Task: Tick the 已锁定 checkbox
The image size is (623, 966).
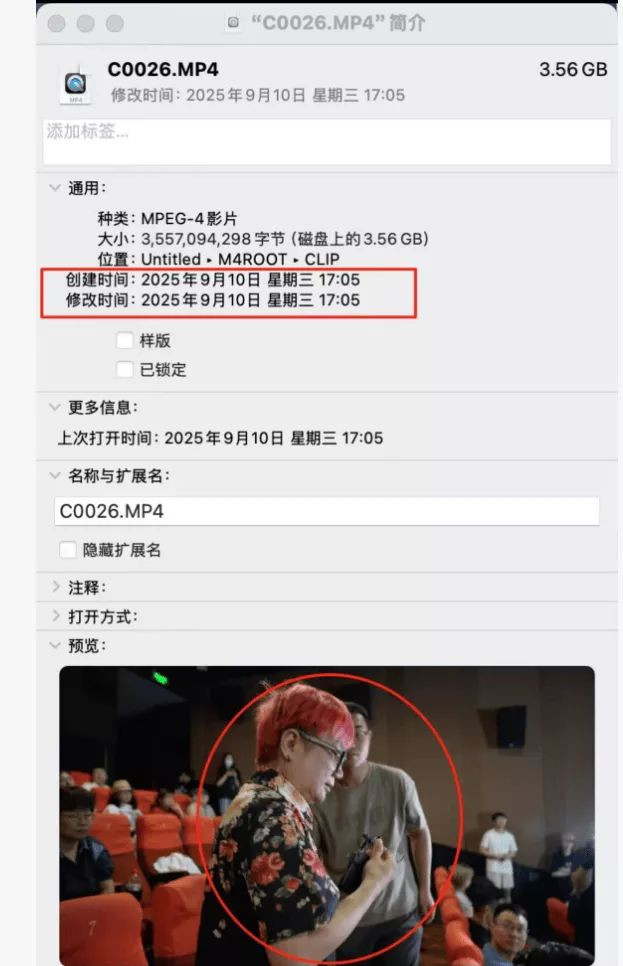Action: pos(125,370)
